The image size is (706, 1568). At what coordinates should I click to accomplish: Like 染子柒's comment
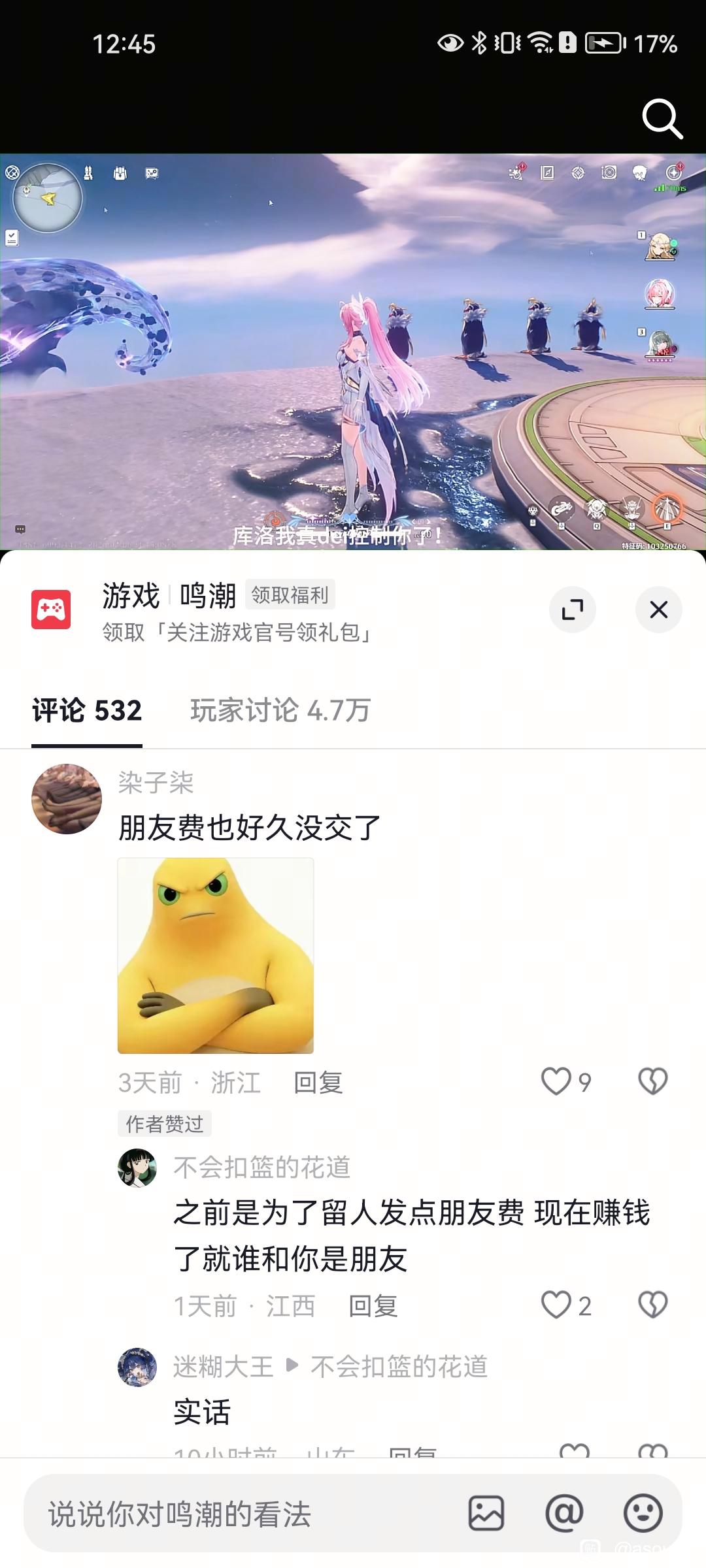click(x=556, y=1081)
